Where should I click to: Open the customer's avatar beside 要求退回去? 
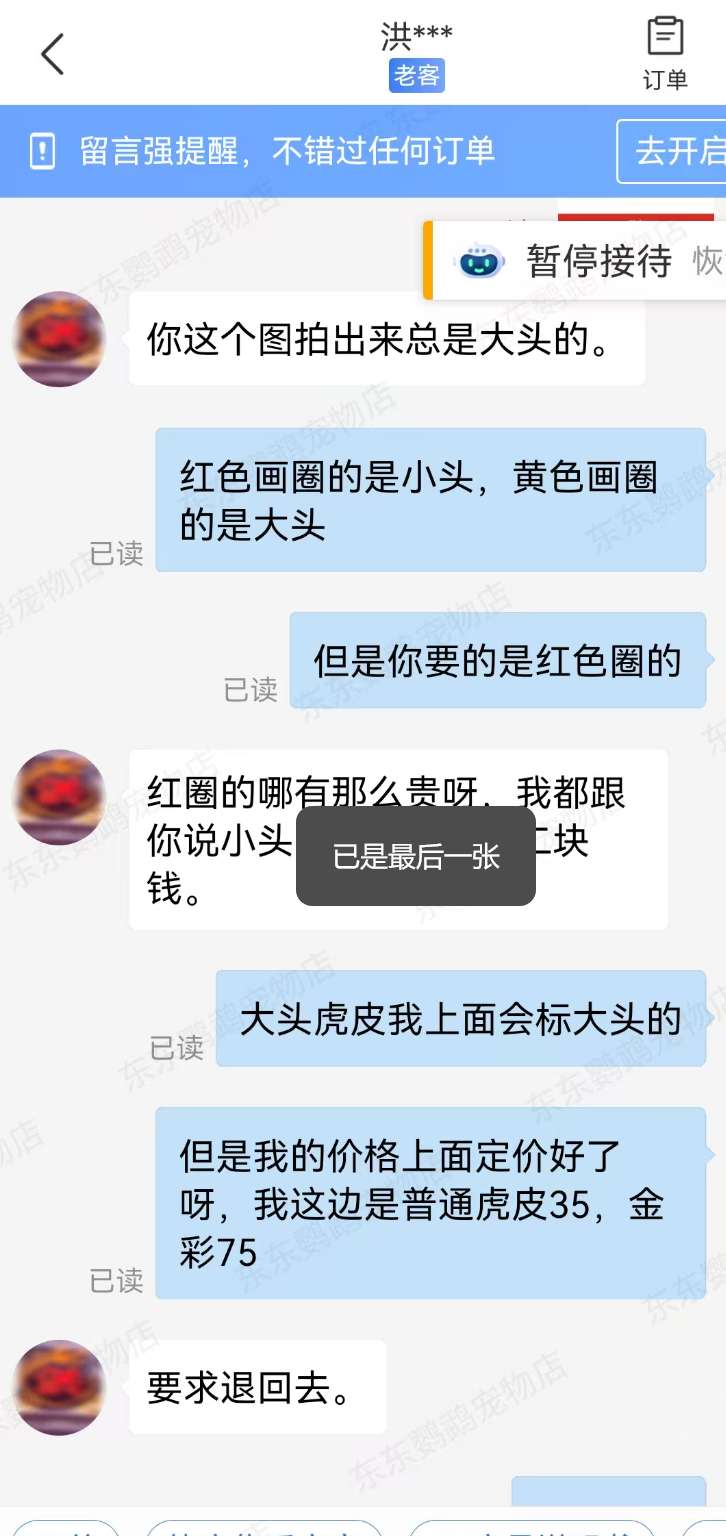pyautogui.click(x=59, y=1388)
